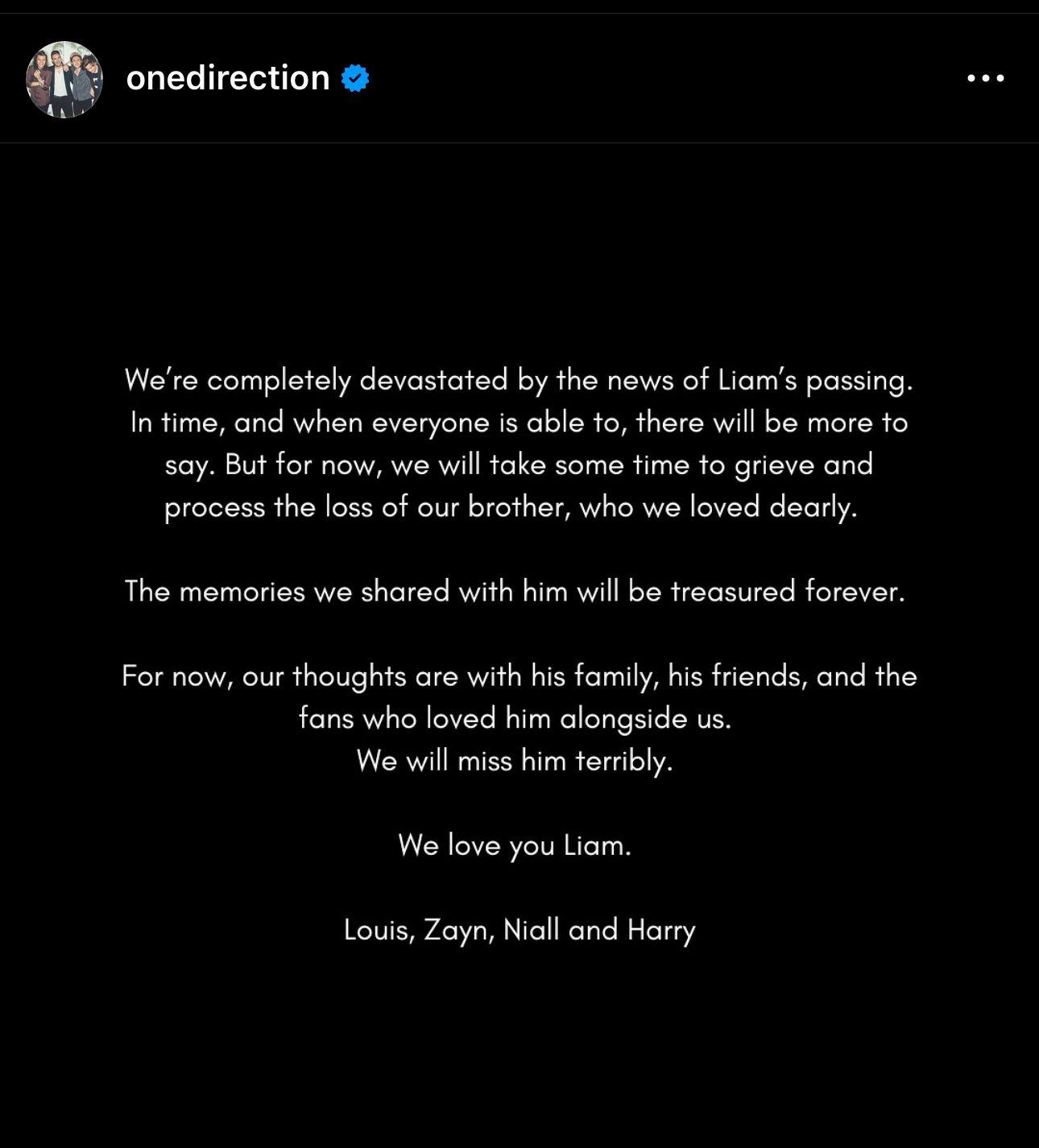Open the onedirection username link
Viewport: 1039px width, 1148px height.
point(228,78)
